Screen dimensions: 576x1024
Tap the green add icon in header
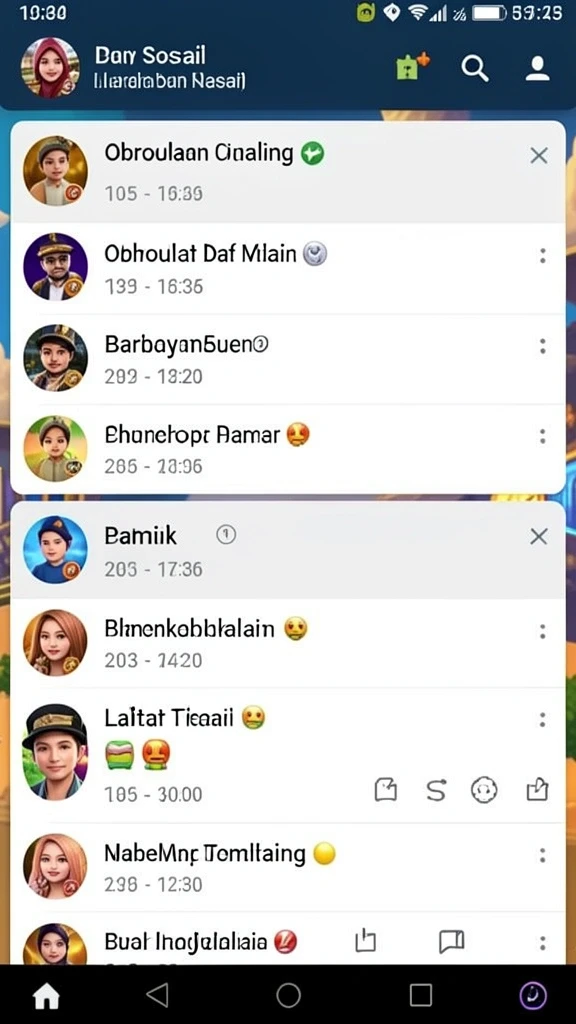(x=413, y=67)
